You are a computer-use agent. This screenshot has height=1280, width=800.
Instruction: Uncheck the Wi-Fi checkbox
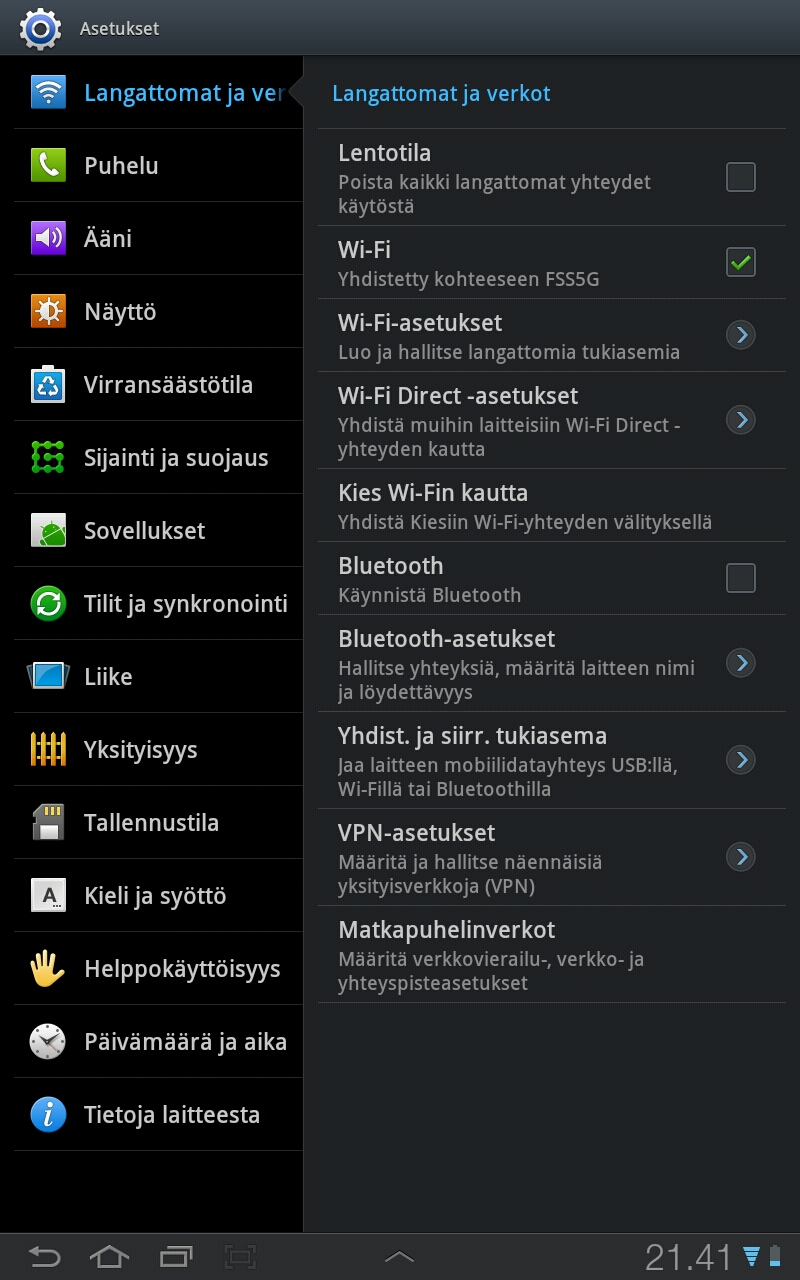740,263
